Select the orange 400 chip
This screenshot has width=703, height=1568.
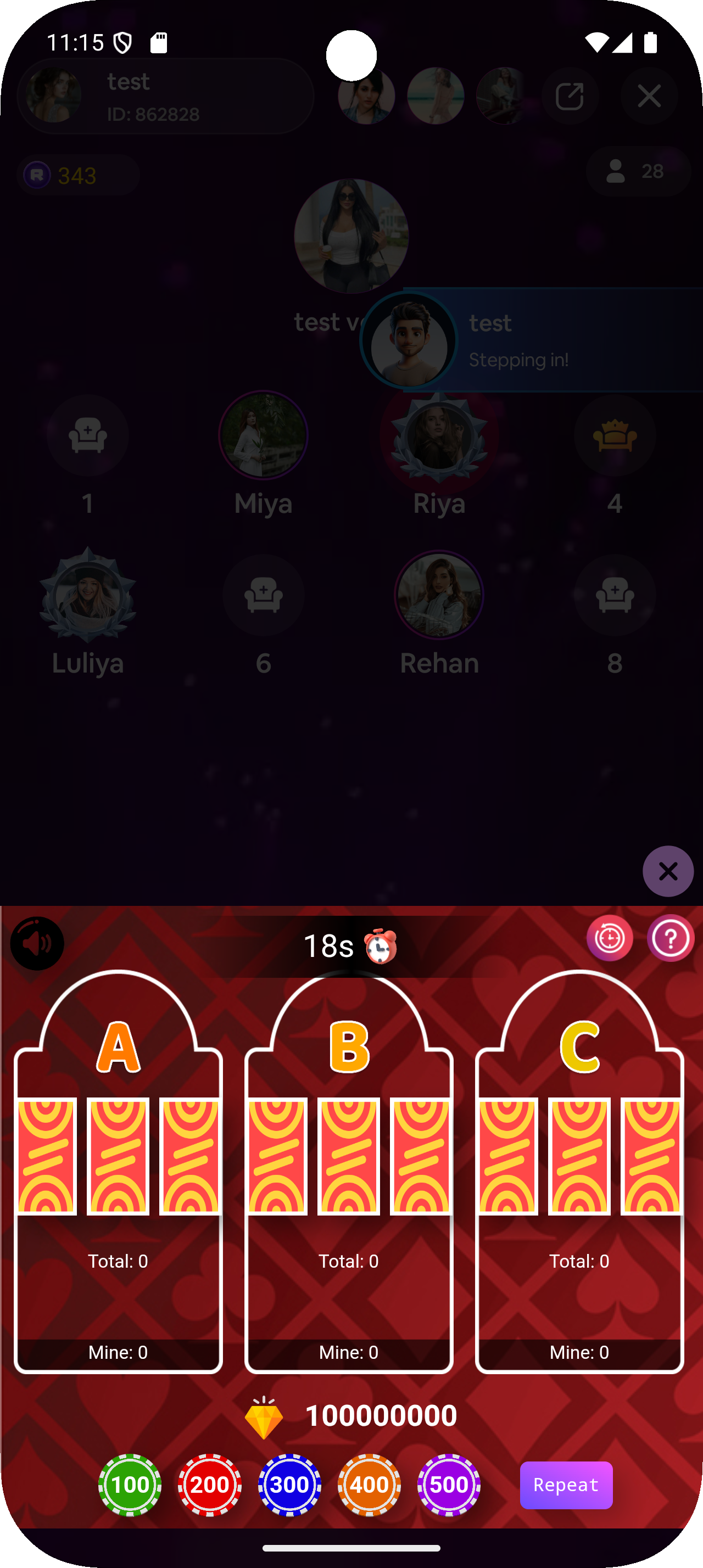pos(369,1485)
